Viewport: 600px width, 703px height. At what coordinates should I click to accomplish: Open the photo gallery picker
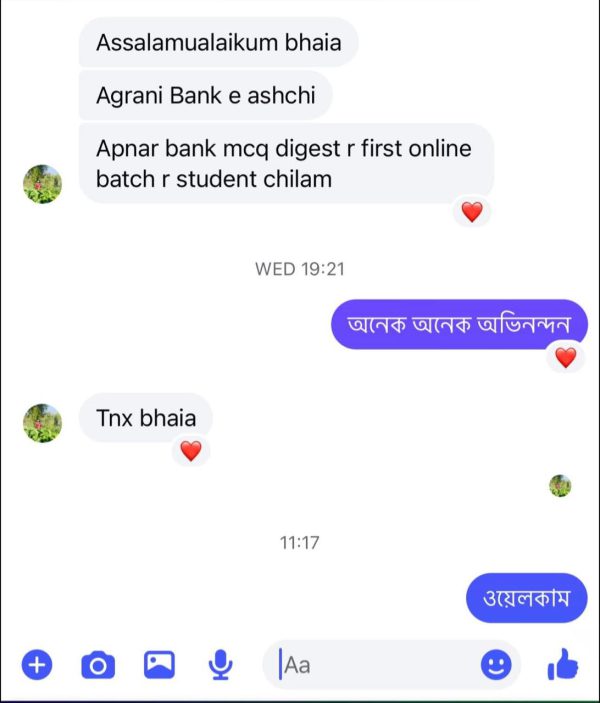(159, 664)
